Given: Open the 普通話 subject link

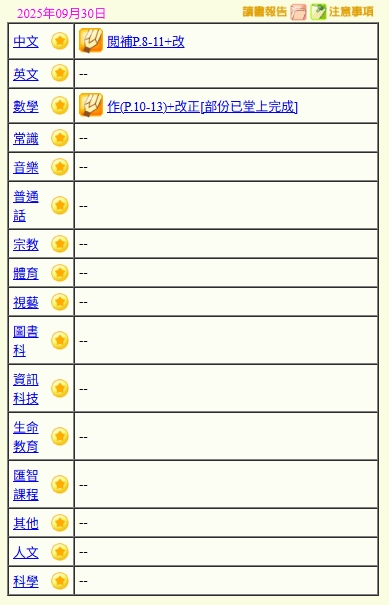Looking at the screenshot, I should (x=26, y=206).
